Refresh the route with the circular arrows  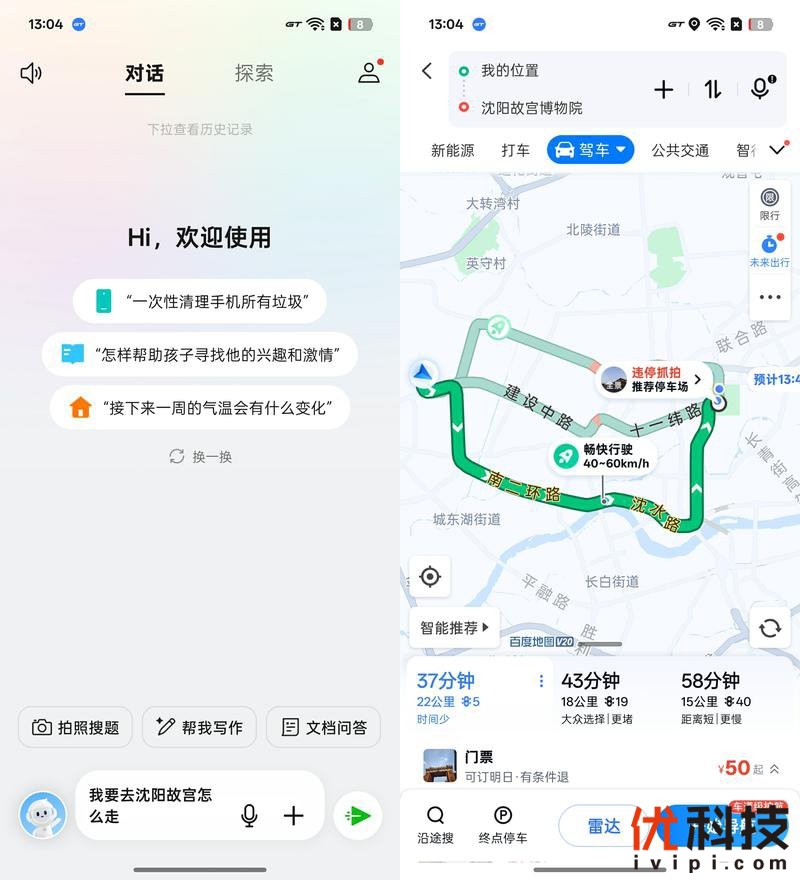click(769, 628)
